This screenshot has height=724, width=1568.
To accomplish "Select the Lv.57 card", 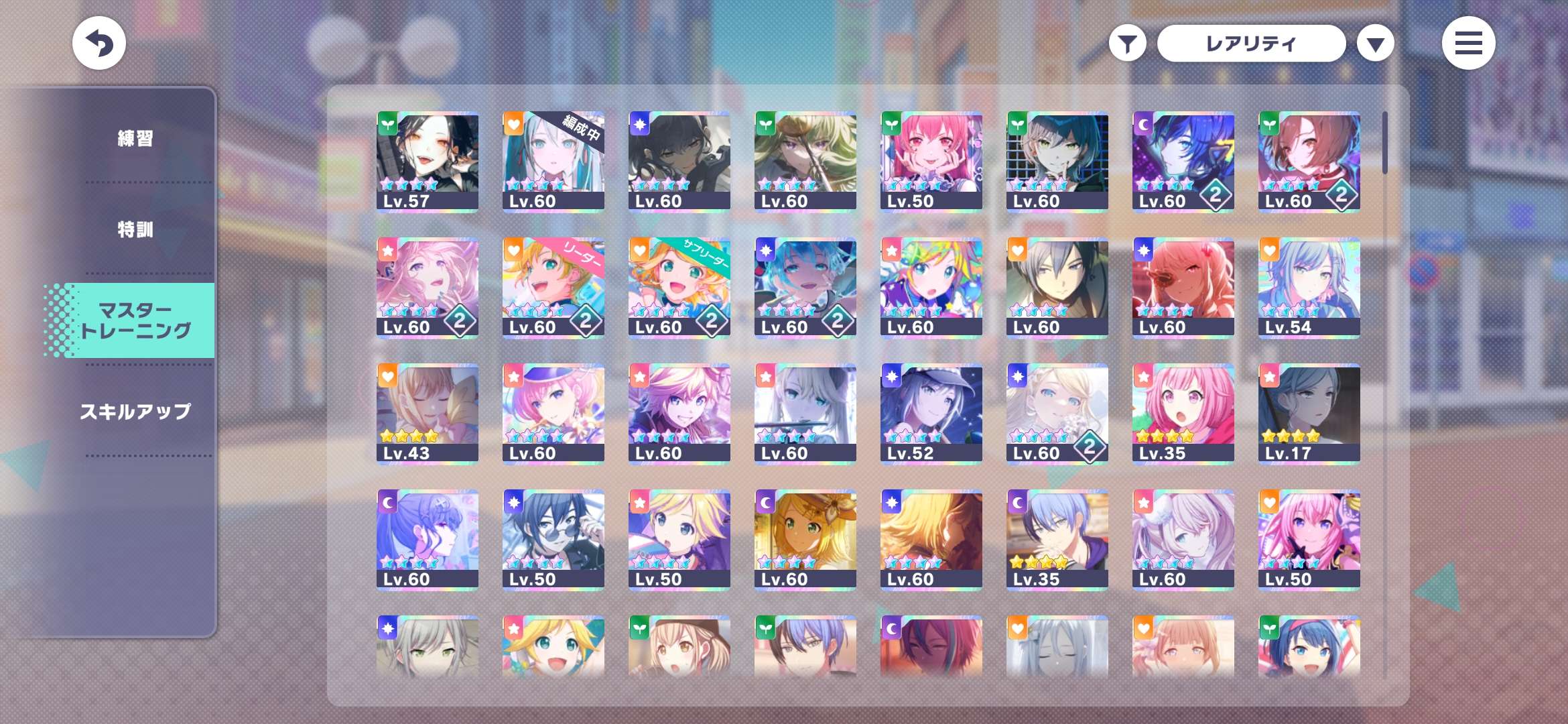I will pyautogui.click(x=428, y=162).
